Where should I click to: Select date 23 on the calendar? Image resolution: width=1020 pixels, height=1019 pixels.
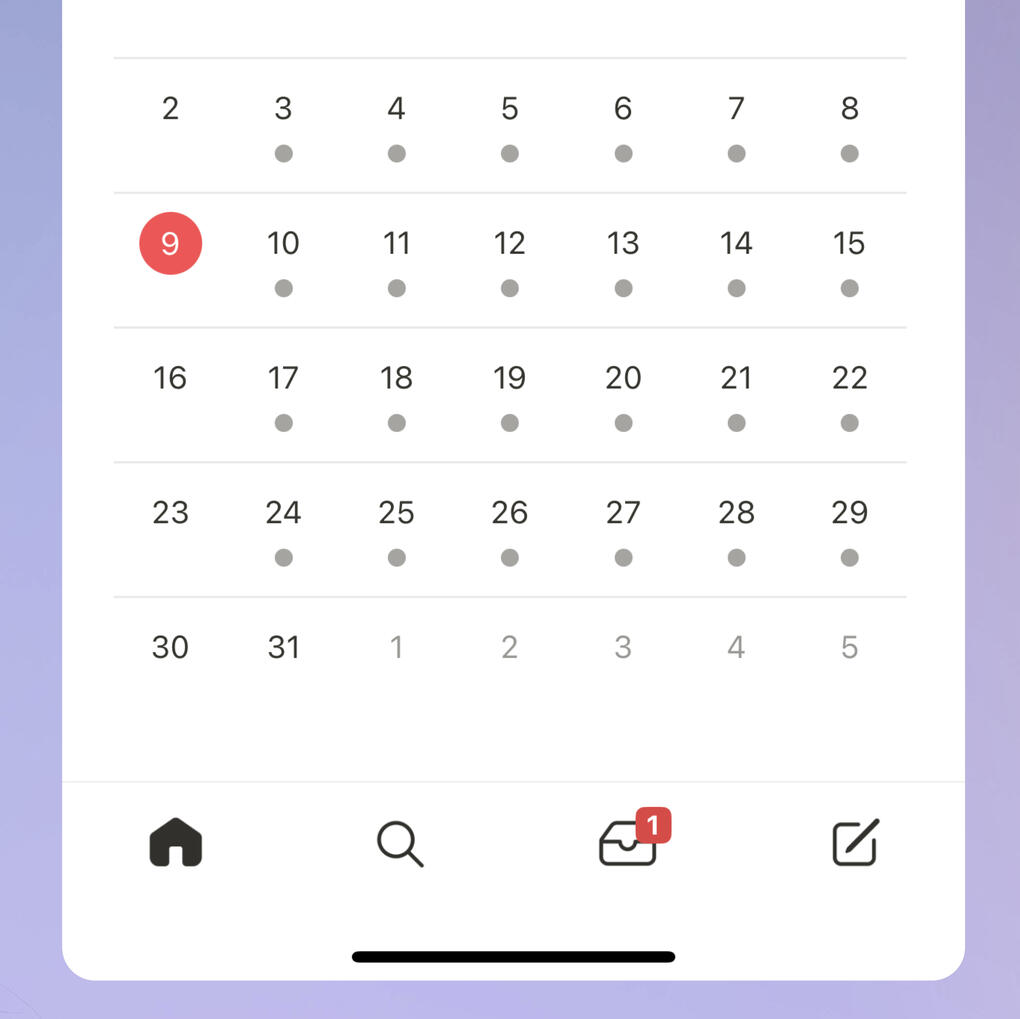pos(170,513)
